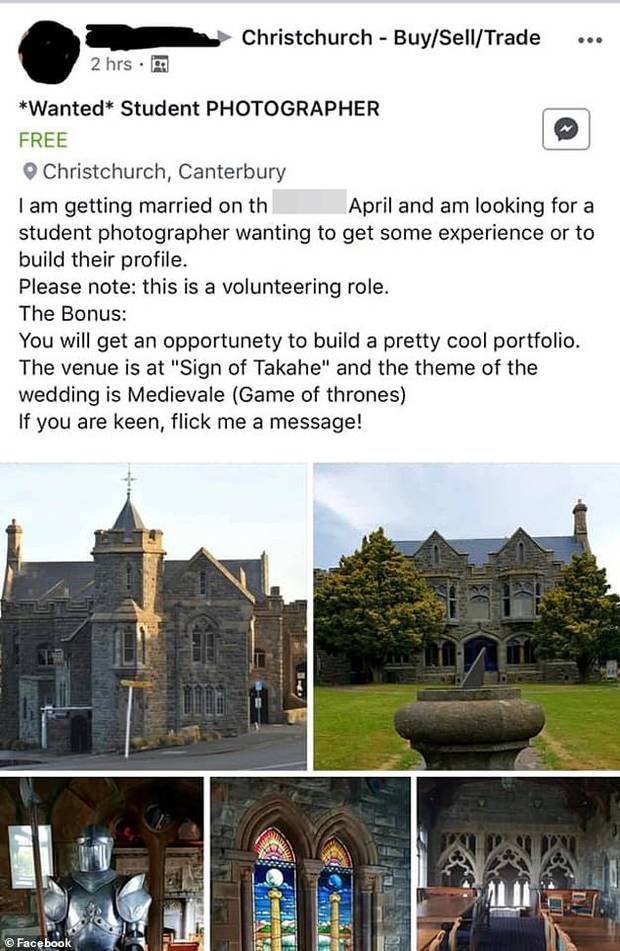Screen dimensions: 620x951
Task: View the Christchurch, Canterbury location
Action: 163,171
